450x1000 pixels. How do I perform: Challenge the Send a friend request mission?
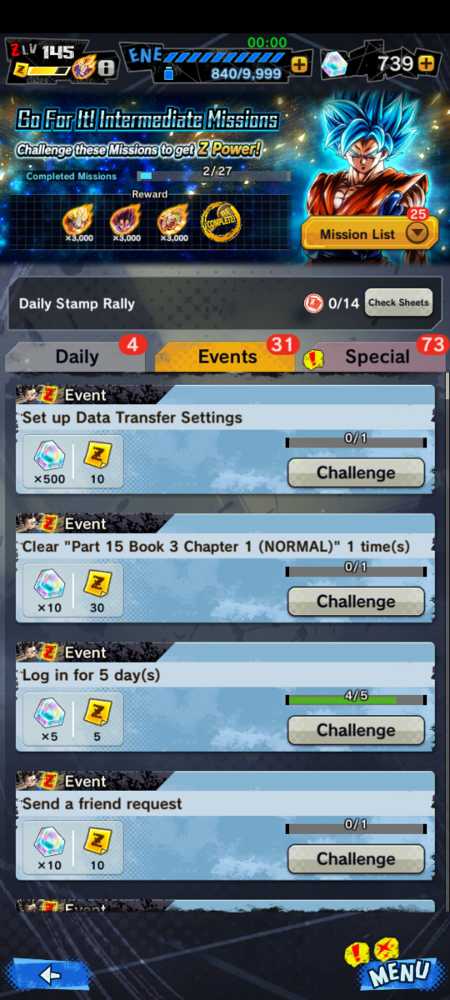coord(356,859)
